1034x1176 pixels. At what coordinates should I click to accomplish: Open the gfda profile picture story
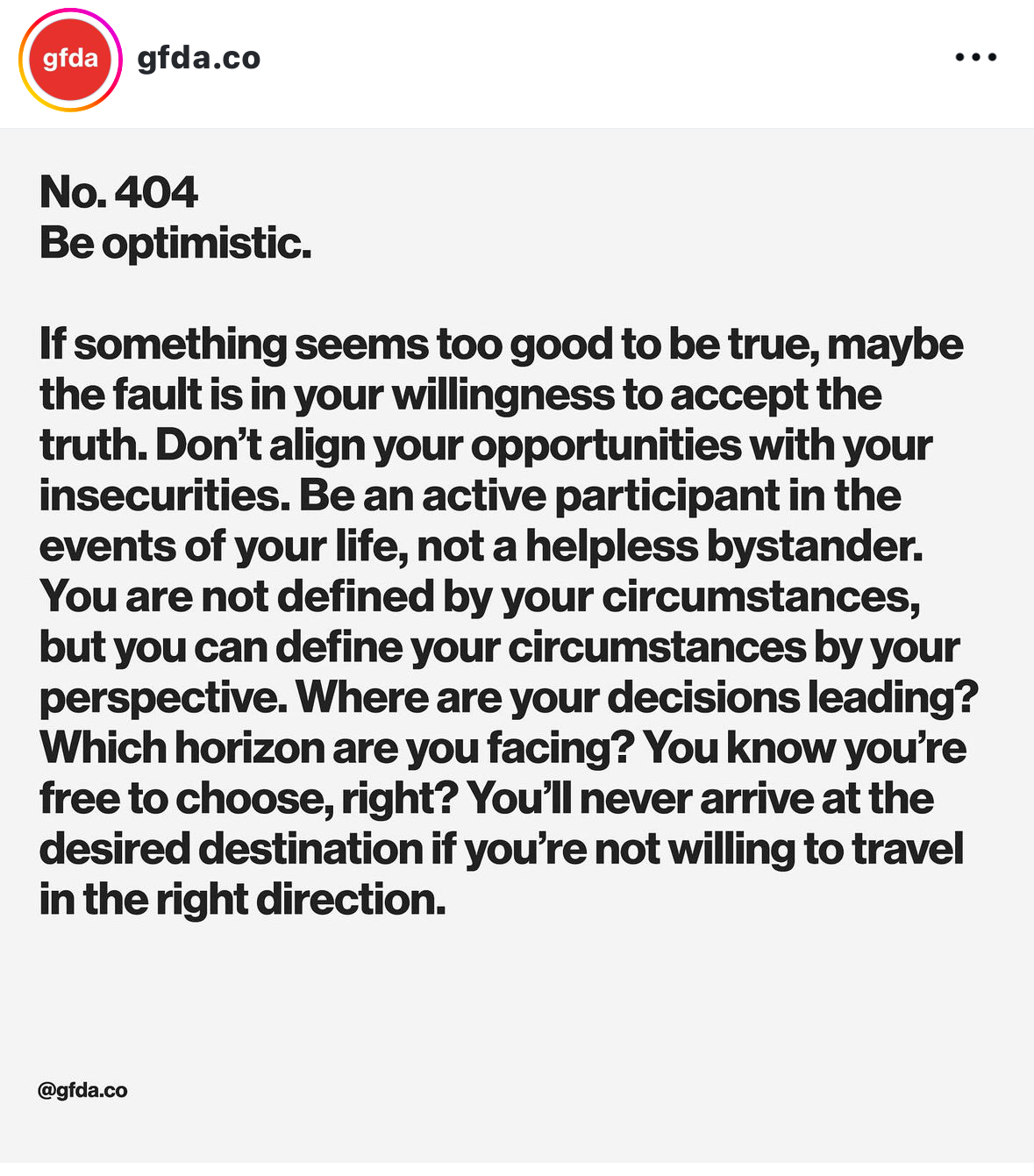point(70,60)
